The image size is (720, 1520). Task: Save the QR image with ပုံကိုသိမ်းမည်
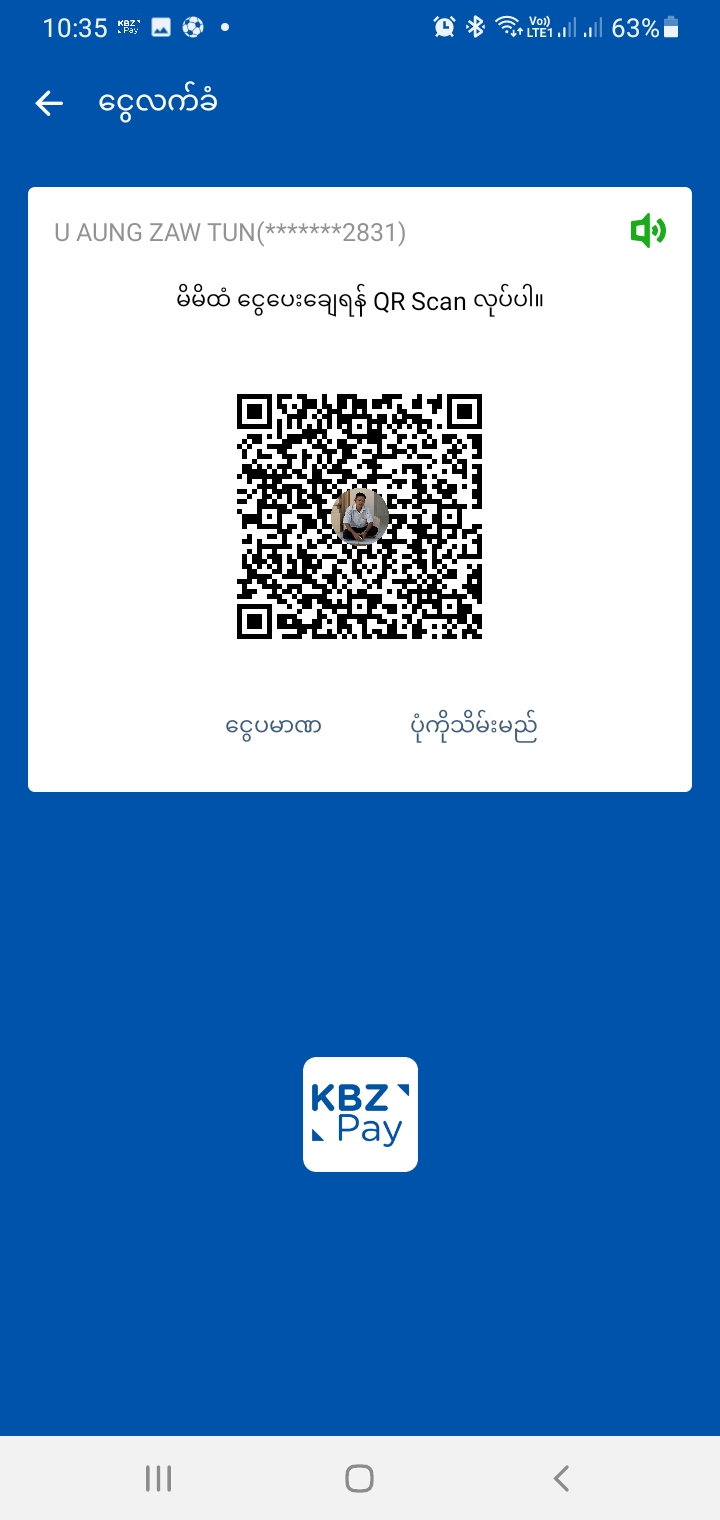pos(474,726)
